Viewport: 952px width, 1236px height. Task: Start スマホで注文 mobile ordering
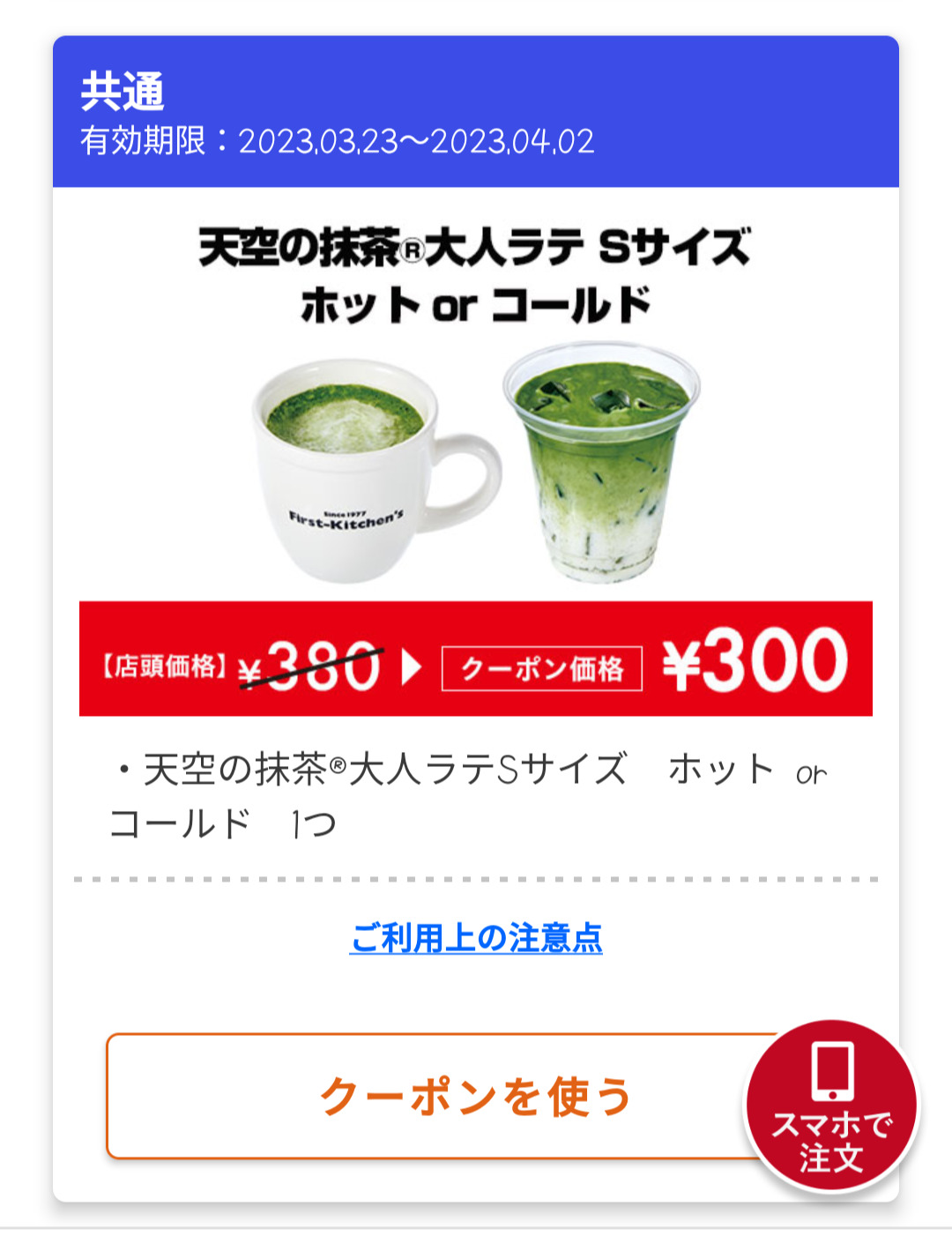(830, 1106)
